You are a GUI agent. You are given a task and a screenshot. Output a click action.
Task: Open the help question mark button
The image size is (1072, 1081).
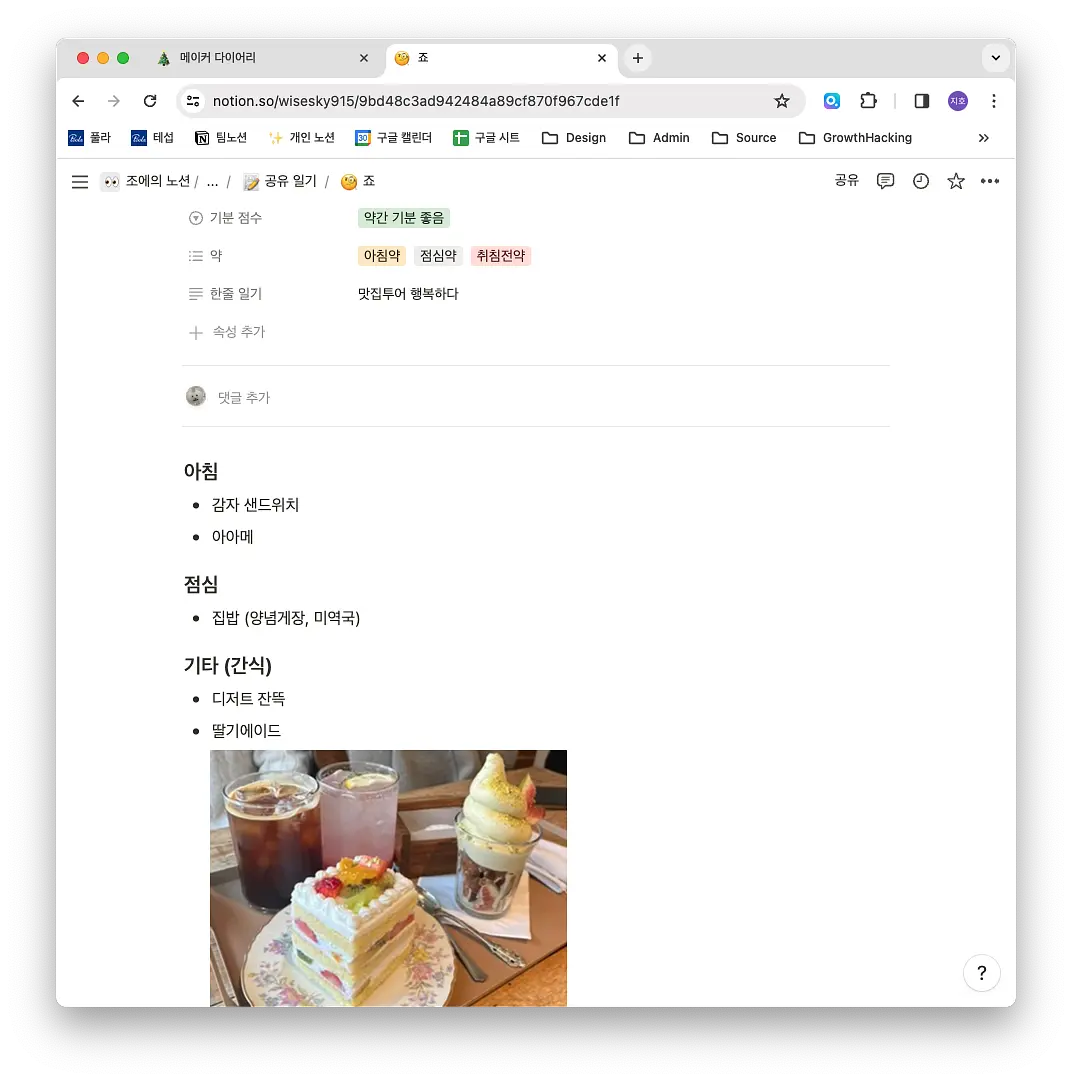[981, 973]
